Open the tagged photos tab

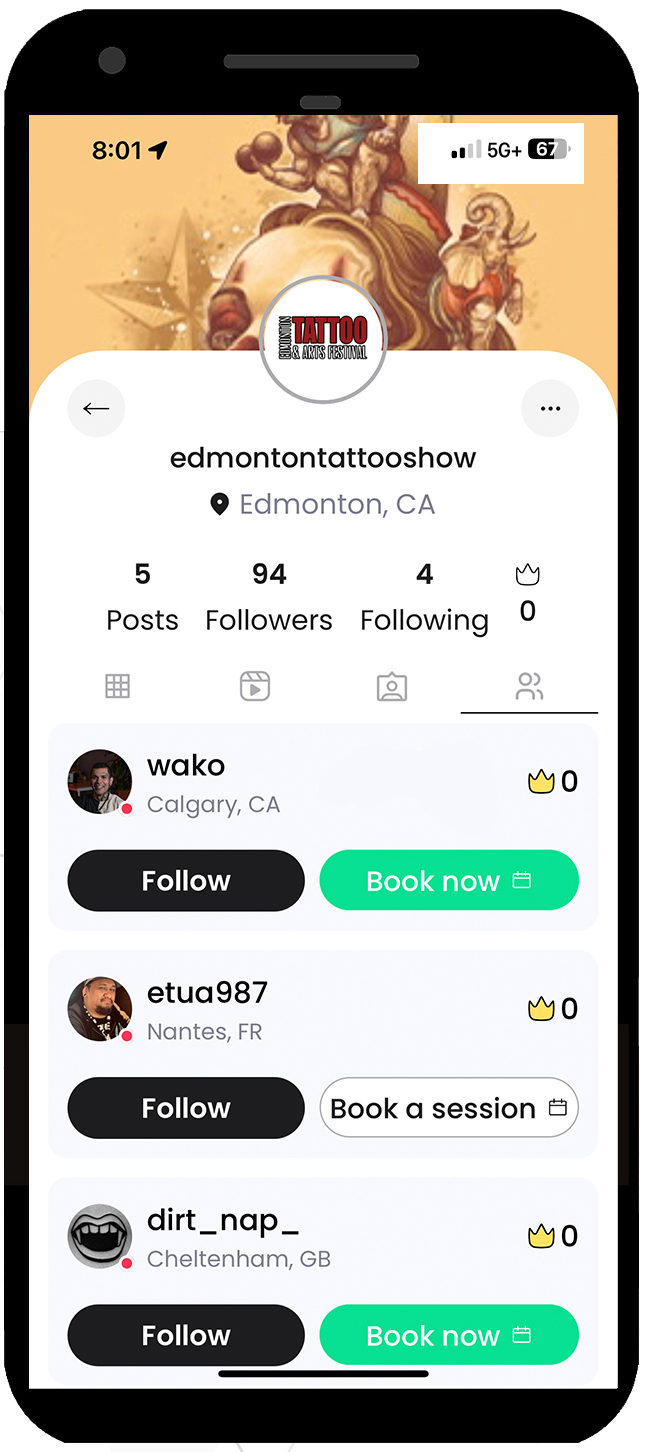coord(391,687)
